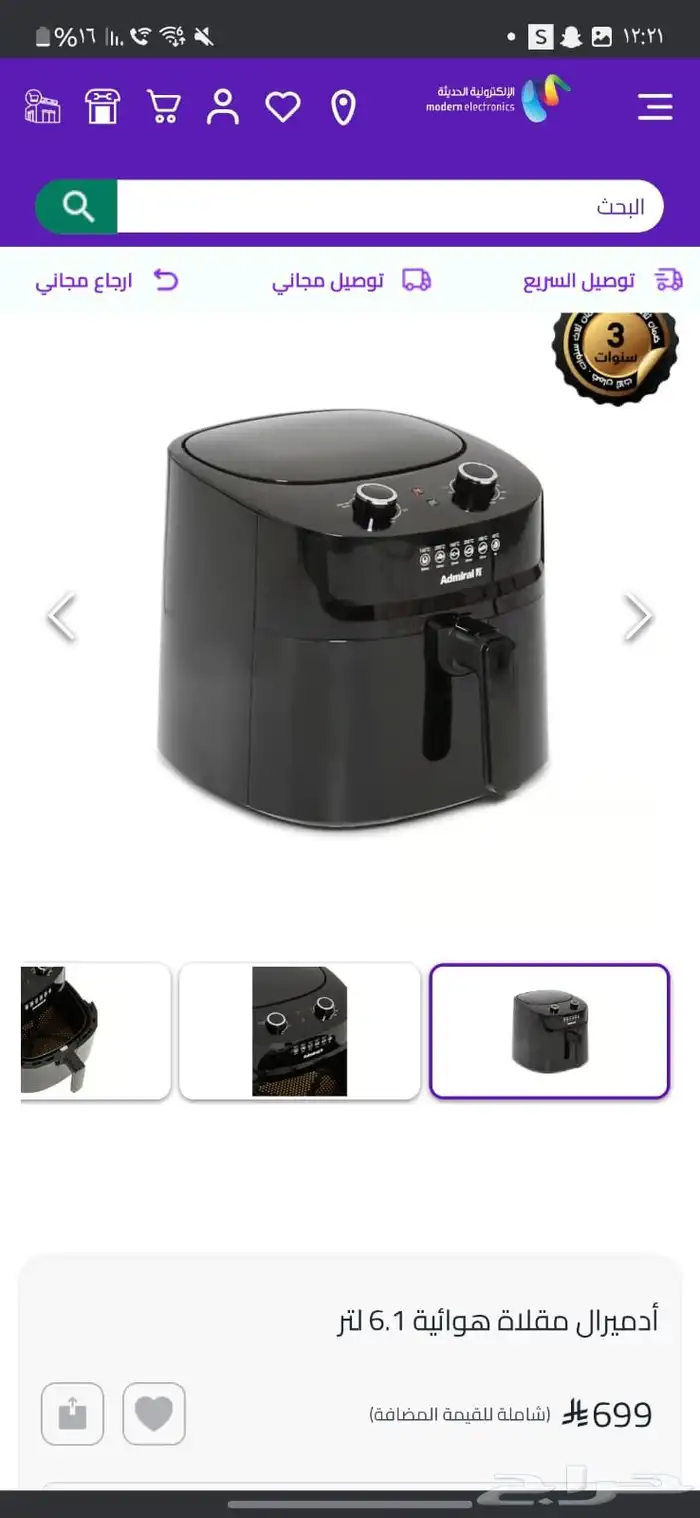Open the wishlist heart in header
The width and height of the screenshot is (700, 1518).
click(283, 107)
